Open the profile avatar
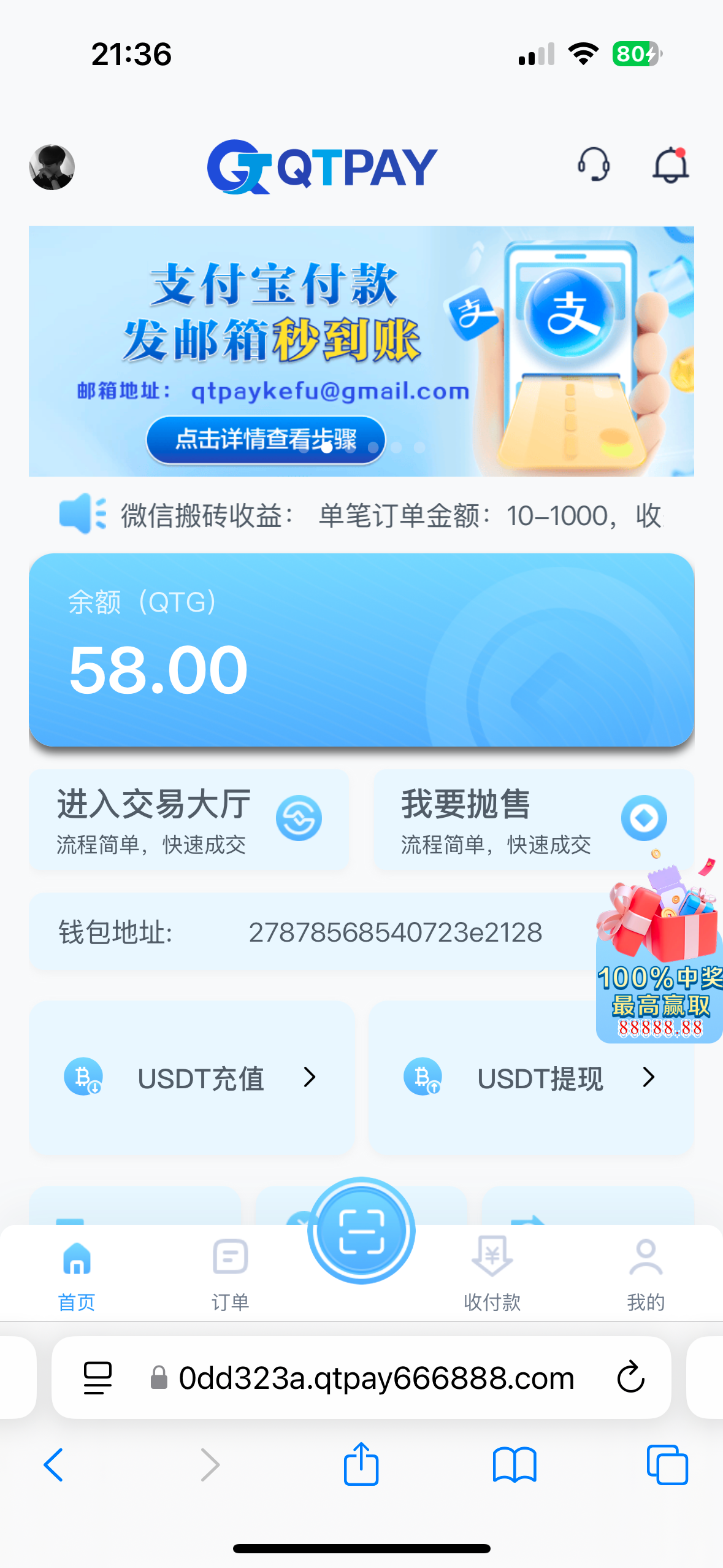The height and width of the screenshot is (1568, 723). [52, 167]
